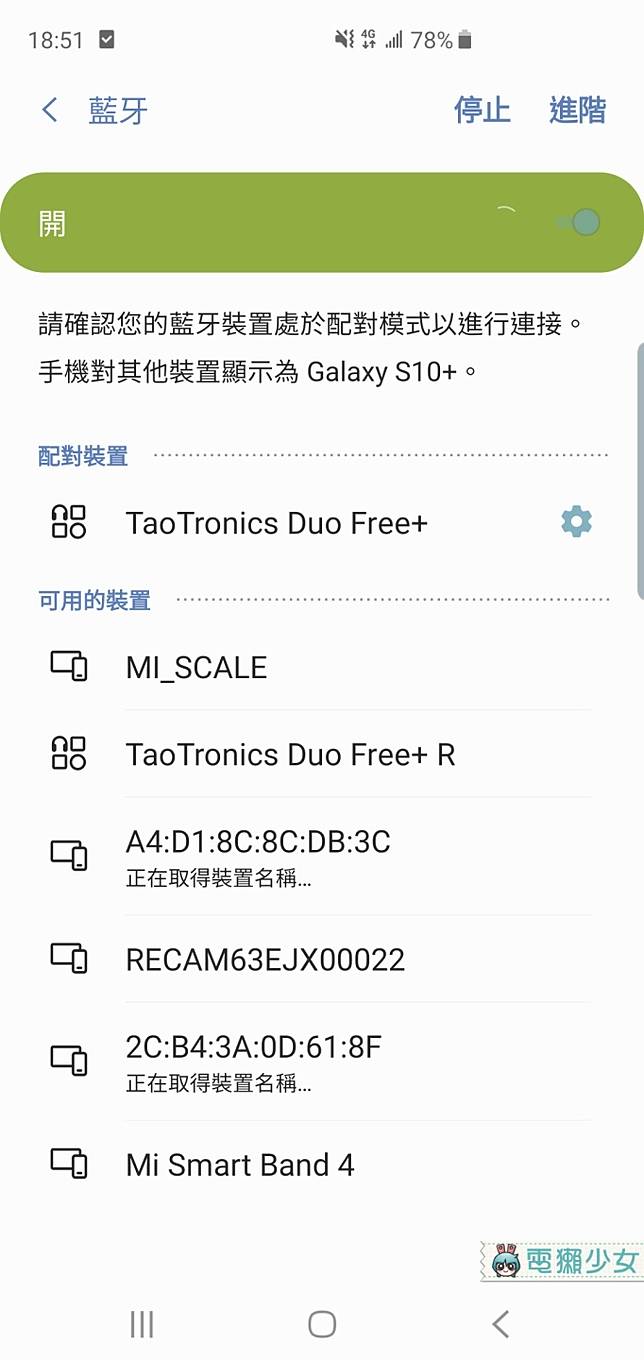
Task: Connect to Mi Smart Band 4
Action: [x=240, y=1165]
